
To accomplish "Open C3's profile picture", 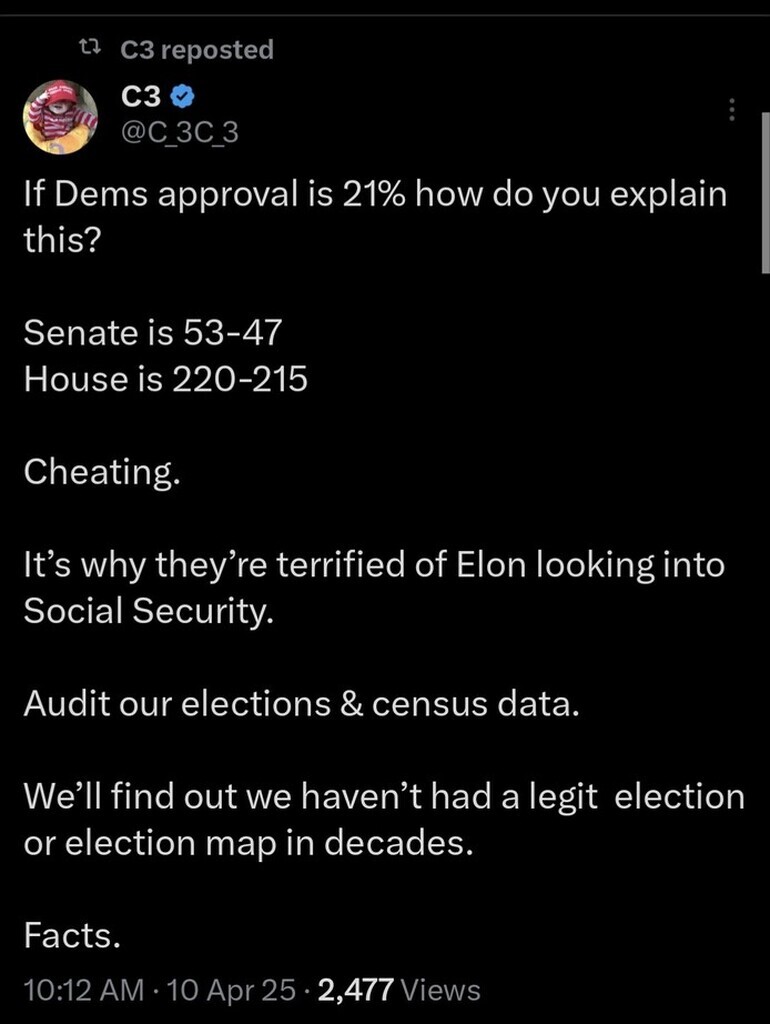I will click(60, 116).
